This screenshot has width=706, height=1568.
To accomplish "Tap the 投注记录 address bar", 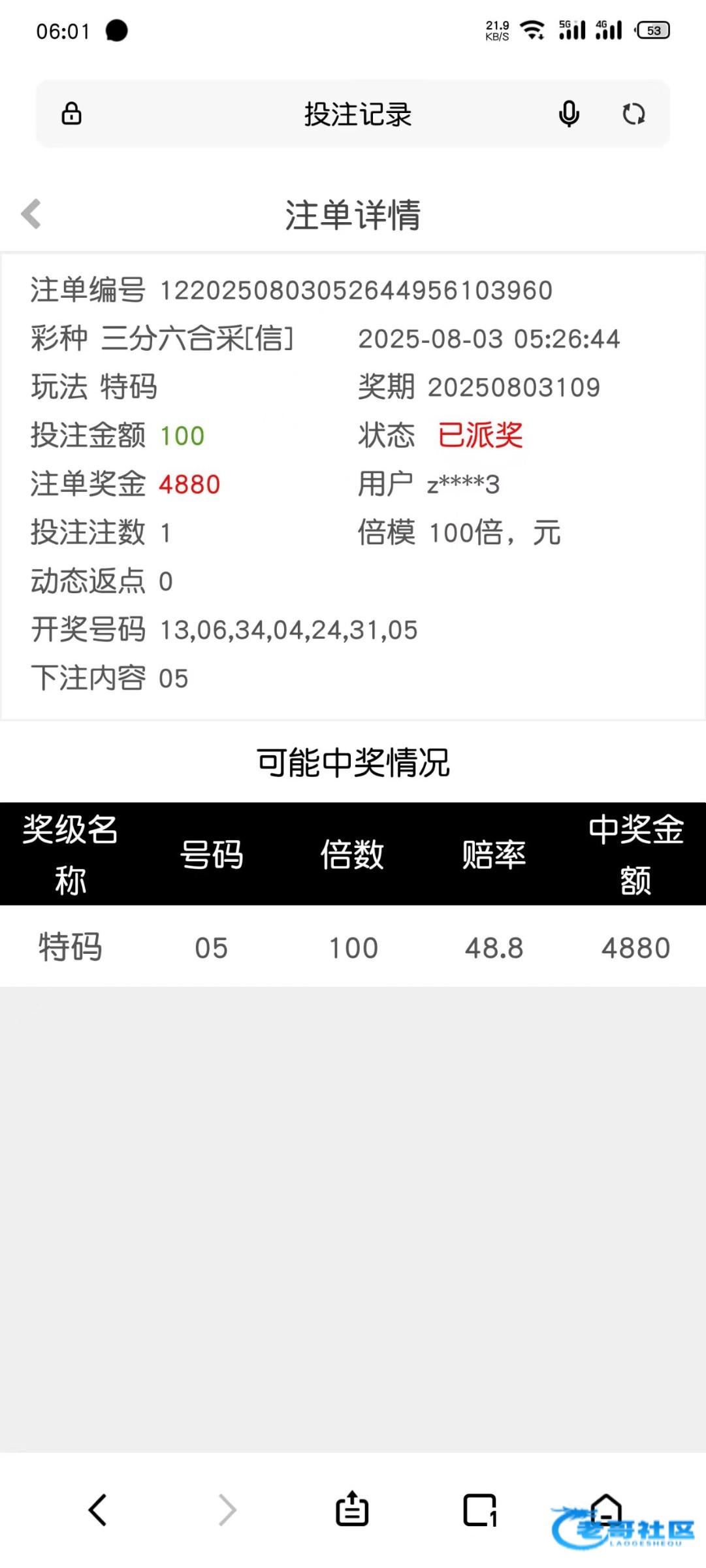I will pos(357,114).
